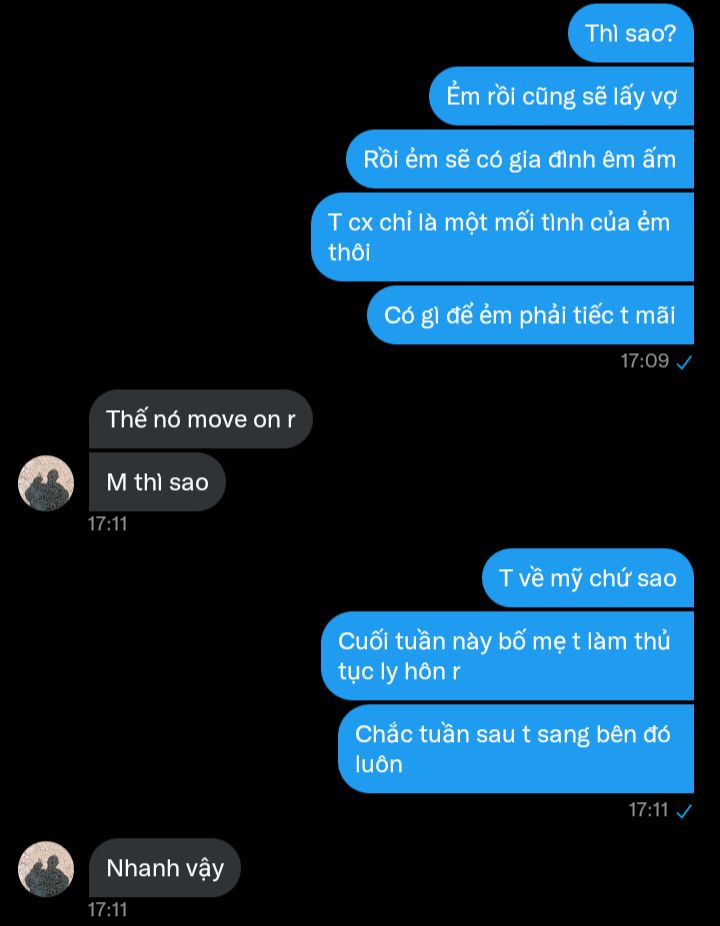Open sender's avatar beside "Nhanh vậy"
The width and height of the screenshot is (720, 926).
46,868
